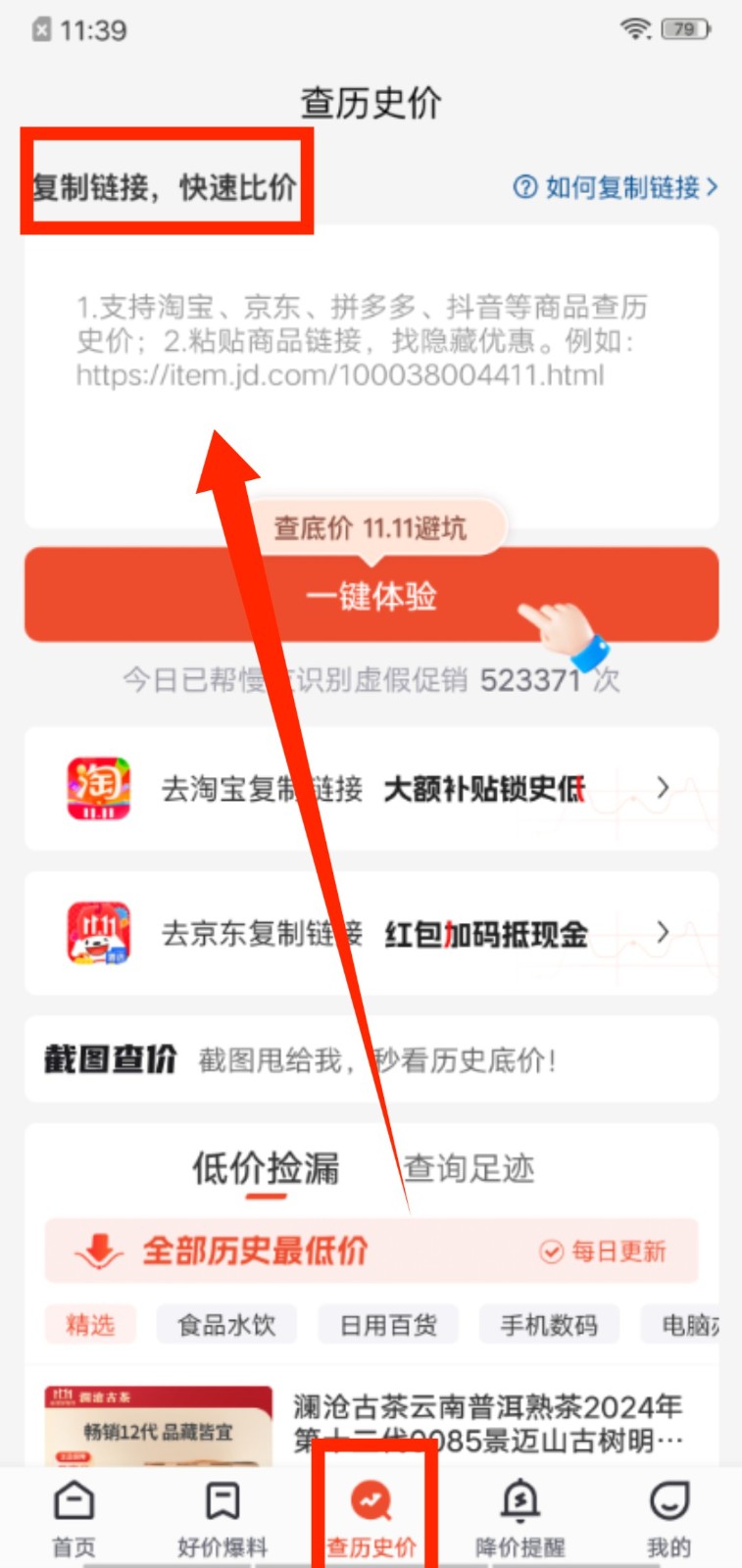
Task: Tap the 一键体验 button
Action: click(371, 596)
